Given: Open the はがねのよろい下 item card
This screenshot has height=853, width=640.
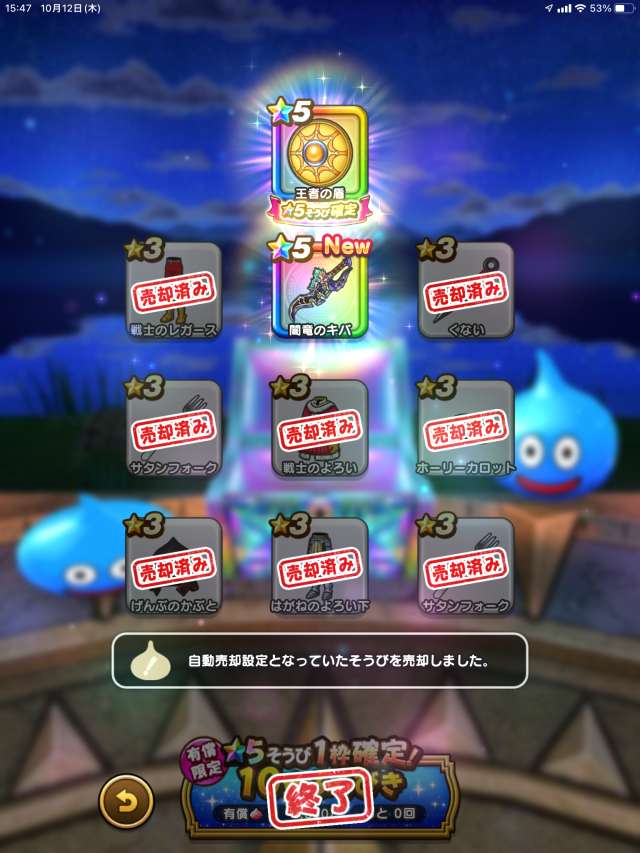Looking at the screenshot, I should [320, 565].
